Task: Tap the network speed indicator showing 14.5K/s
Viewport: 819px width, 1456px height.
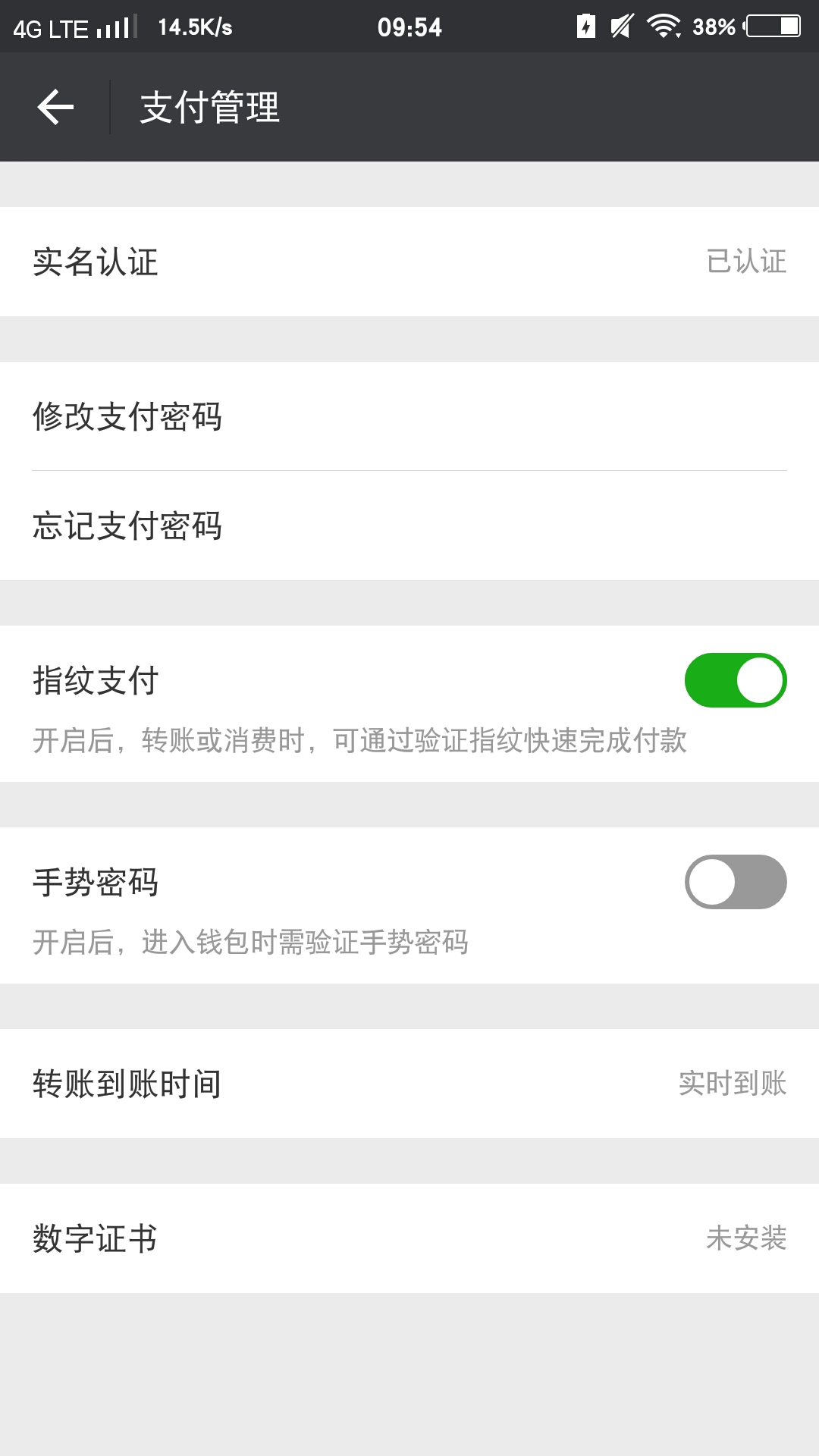Action: [193, 27]
